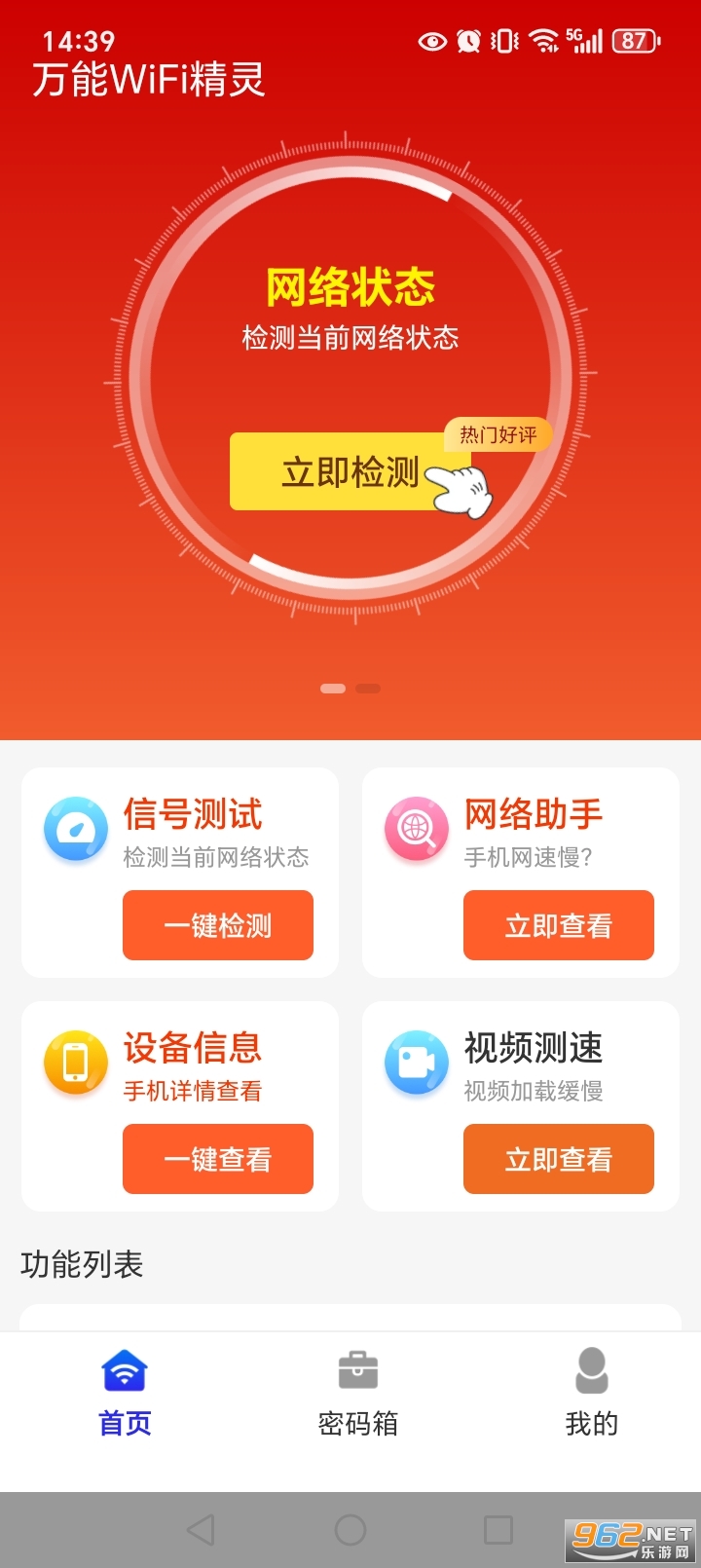Tap the 信号测试 speedometer icon

(x=76, y=829)
